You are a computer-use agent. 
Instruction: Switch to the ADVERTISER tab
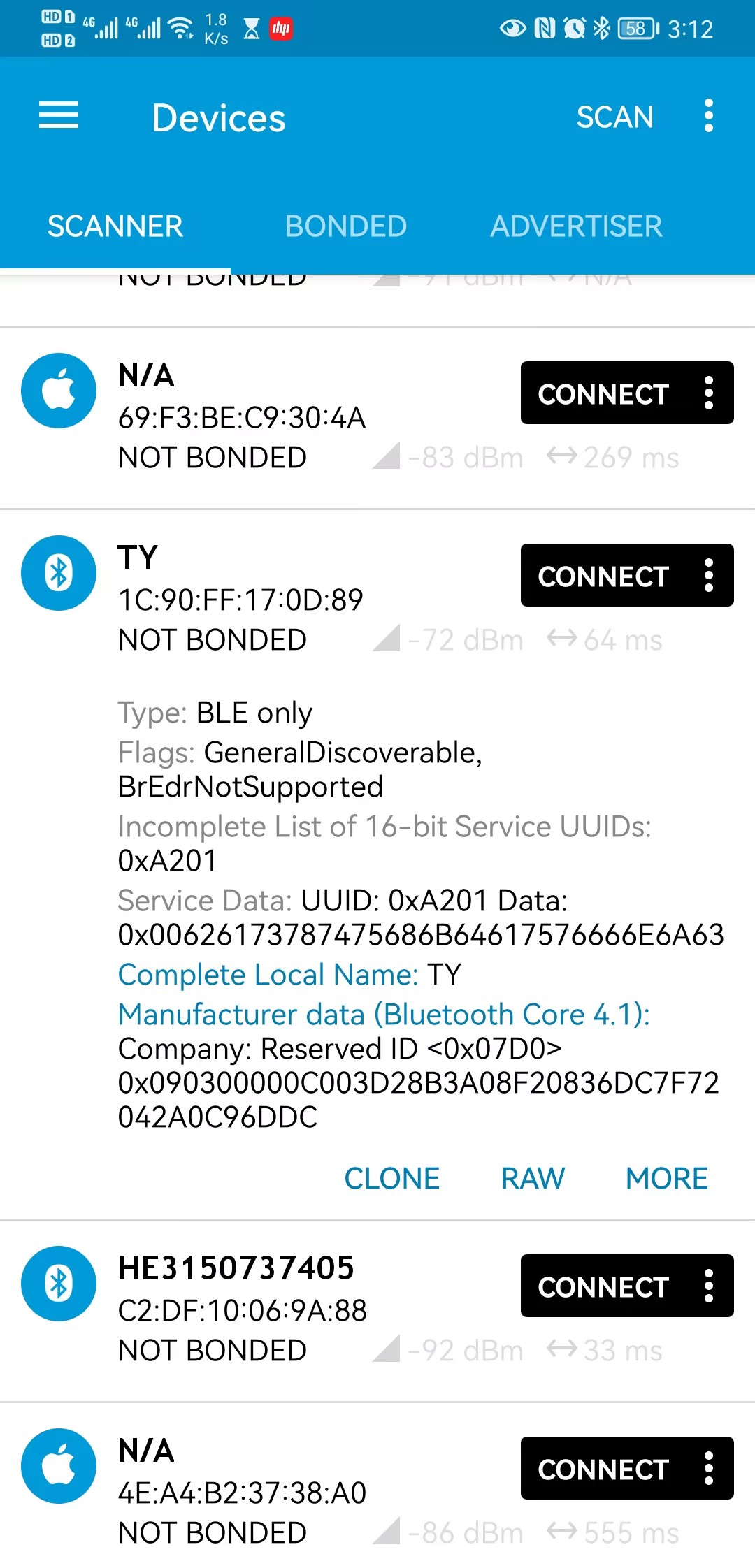576,226
